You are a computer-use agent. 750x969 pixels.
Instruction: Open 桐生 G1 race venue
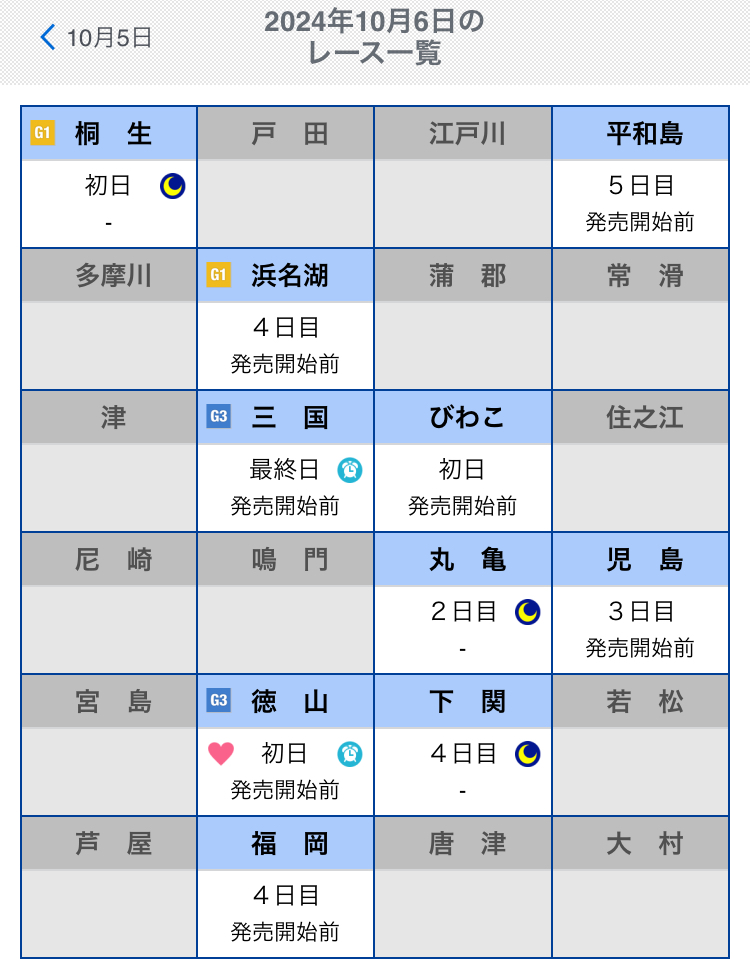[x=109, y=178]
